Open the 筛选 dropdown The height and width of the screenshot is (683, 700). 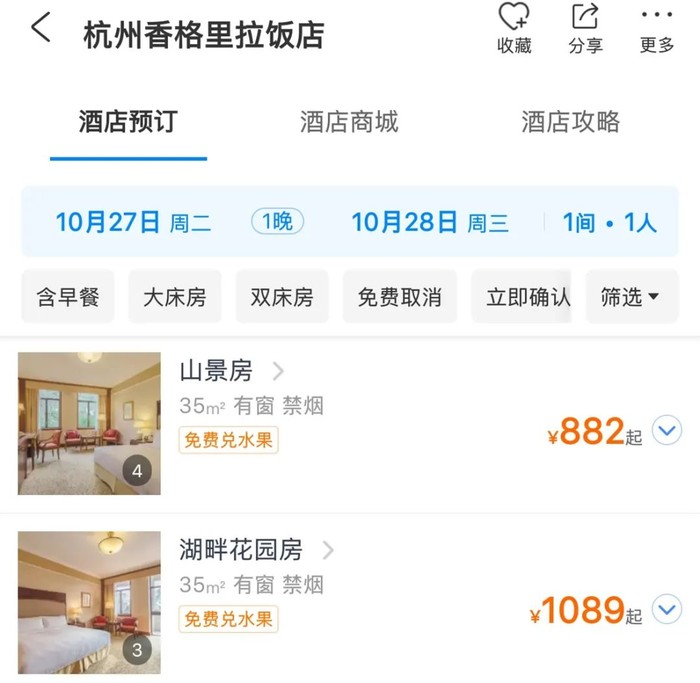(630, 297)
